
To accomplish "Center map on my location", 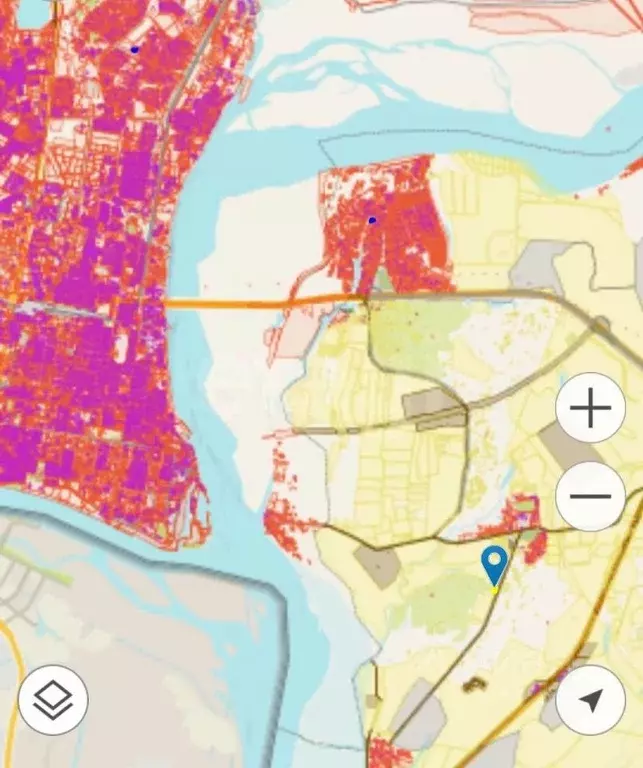I will pos(590,700).
